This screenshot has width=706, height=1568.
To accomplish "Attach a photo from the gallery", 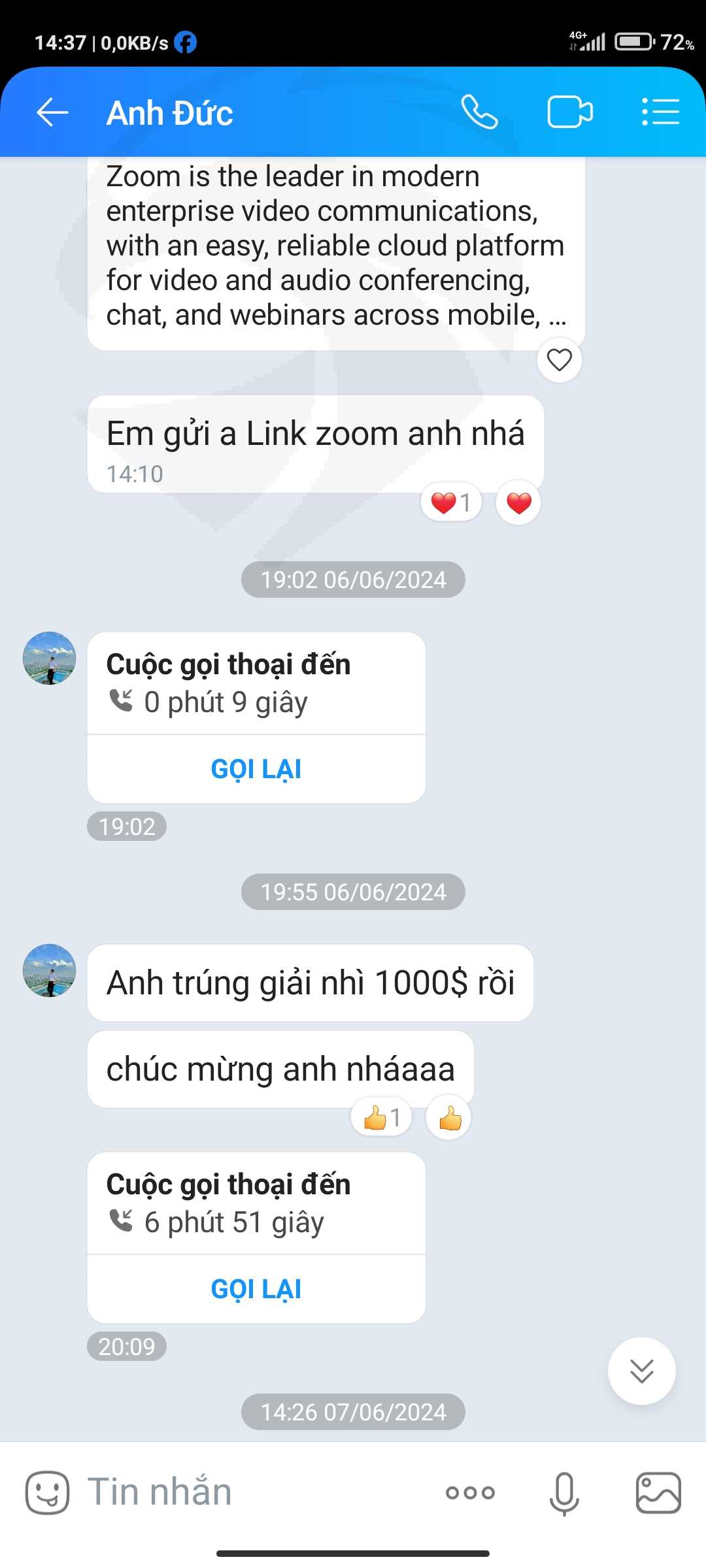I will (658, 1493).
